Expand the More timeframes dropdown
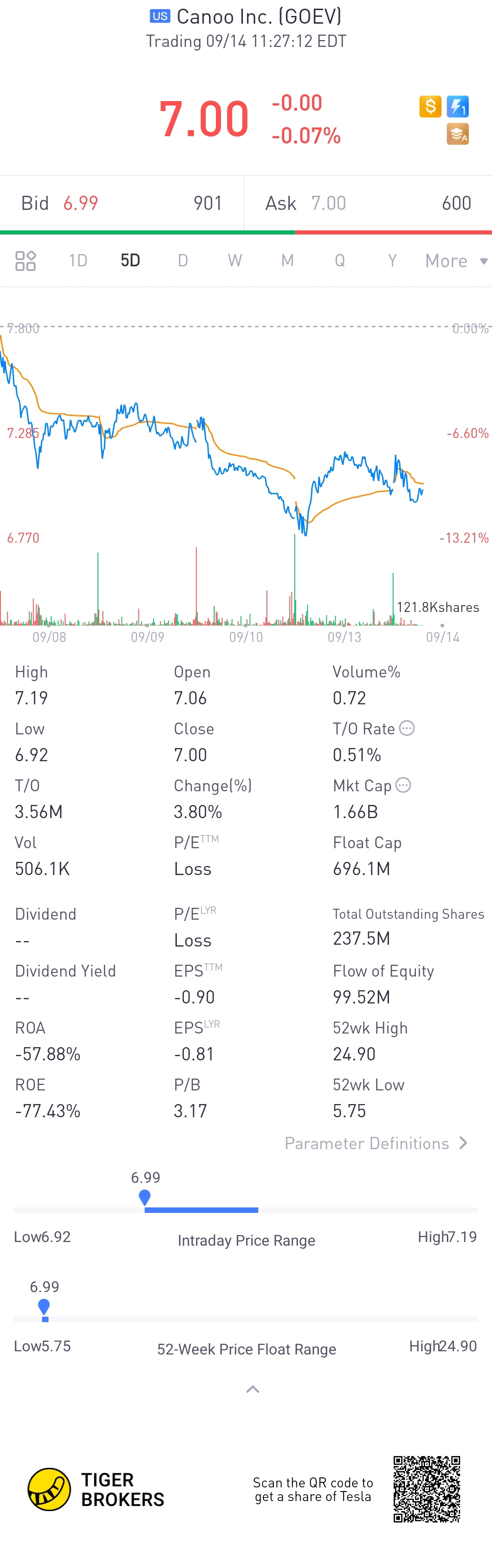This screenshot has height=1568, width=492. point(456,260)
